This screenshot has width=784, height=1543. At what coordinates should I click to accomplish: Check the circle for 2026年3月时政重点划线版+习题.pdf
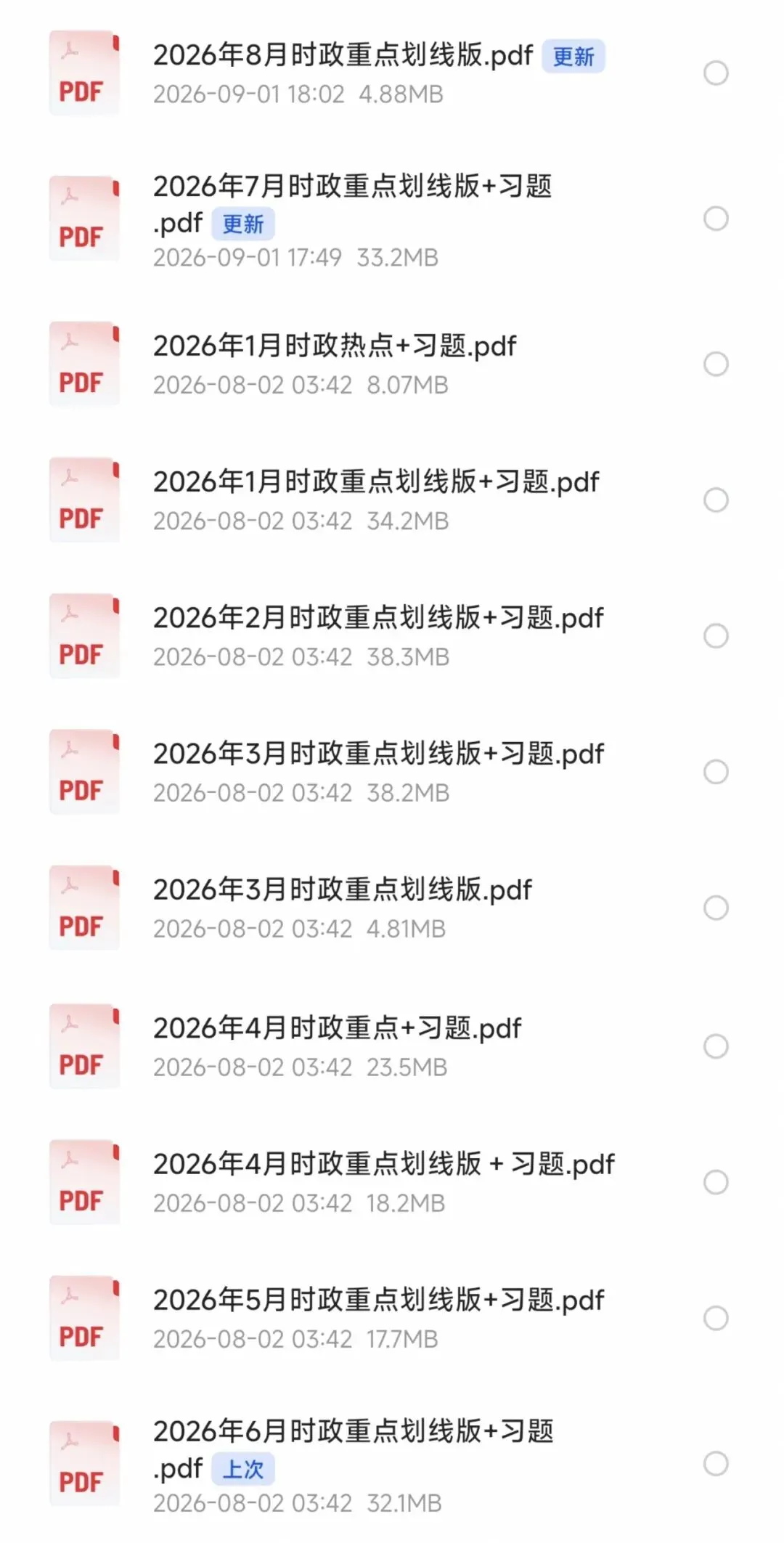coord(716,771)
